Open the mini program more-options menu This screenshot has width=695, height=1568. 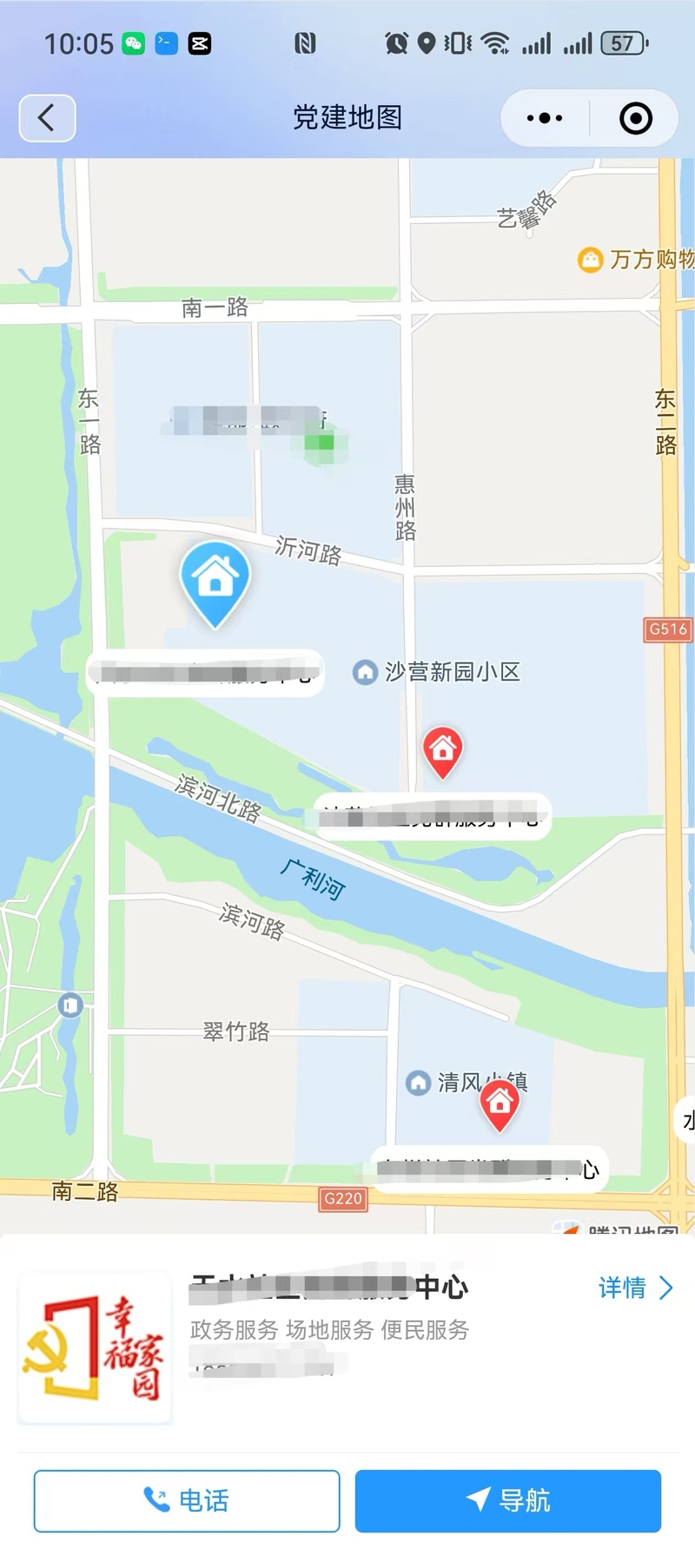point(545,118)
